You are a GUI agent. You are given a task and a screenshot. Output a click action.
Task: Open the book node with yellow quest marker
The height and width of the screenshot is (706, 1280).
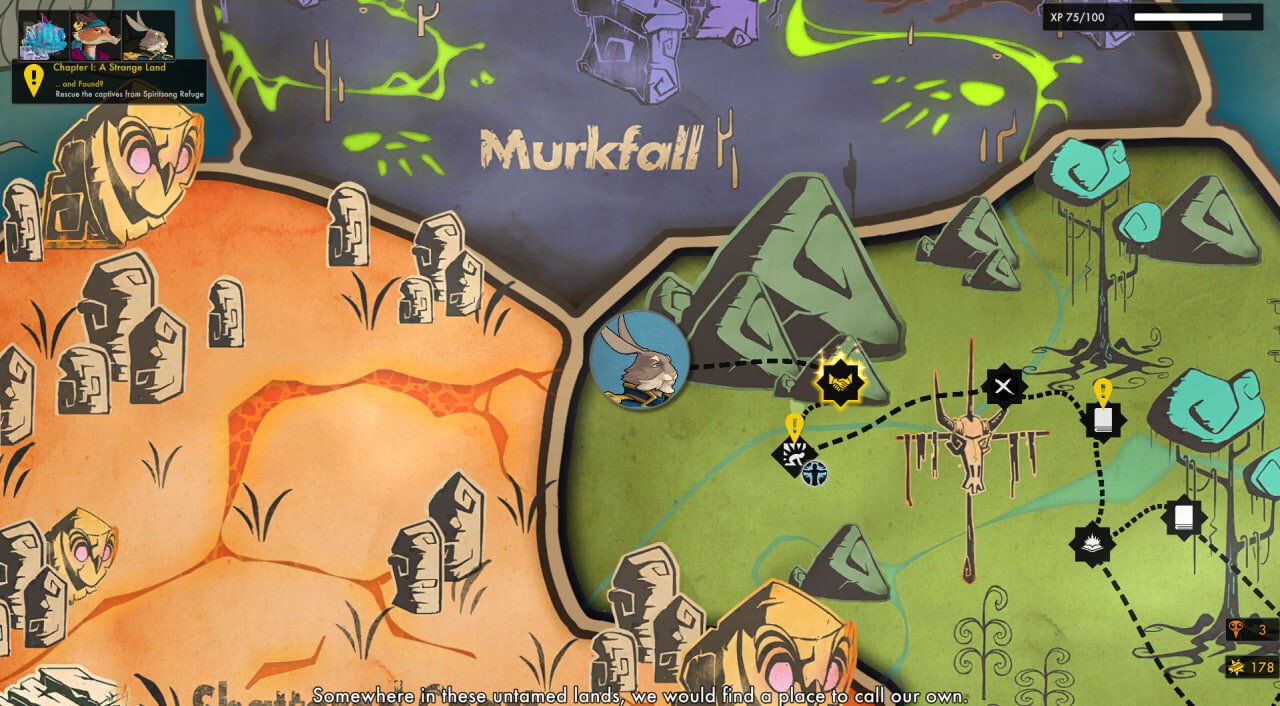coord(1103,420)
